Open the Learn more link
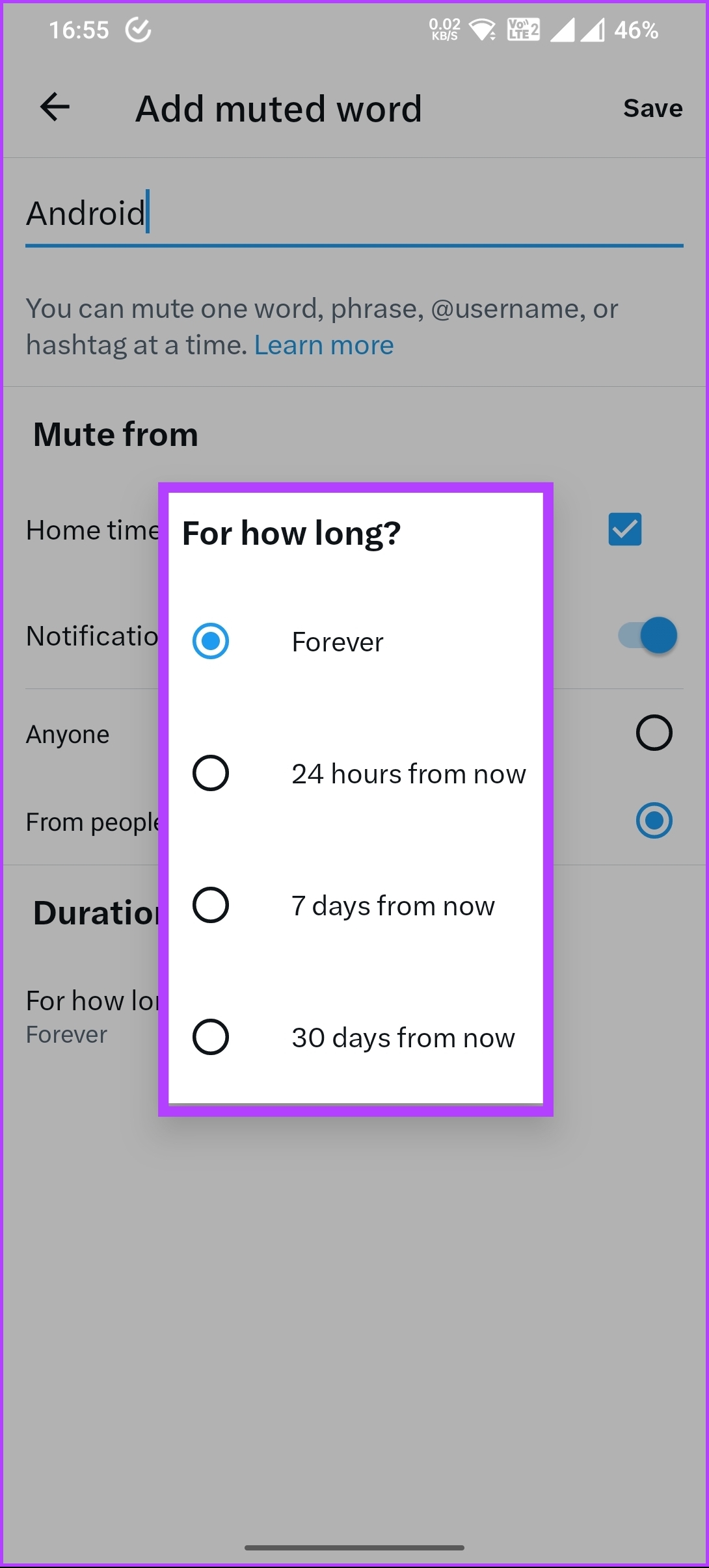Image resolution: width=709 pixels, height=1568 pixels. 324,345
